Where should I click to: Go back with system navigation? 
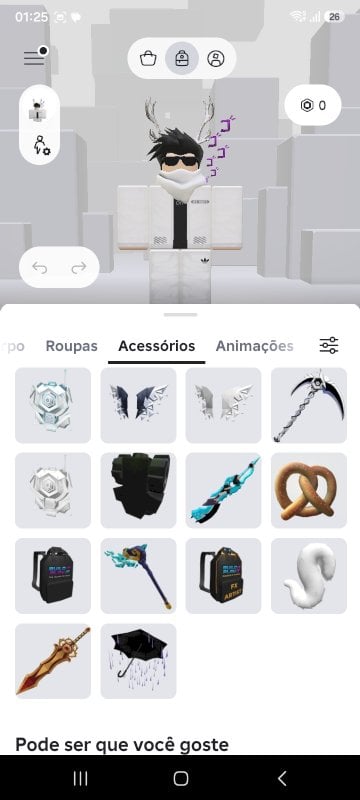pos(282,778)
